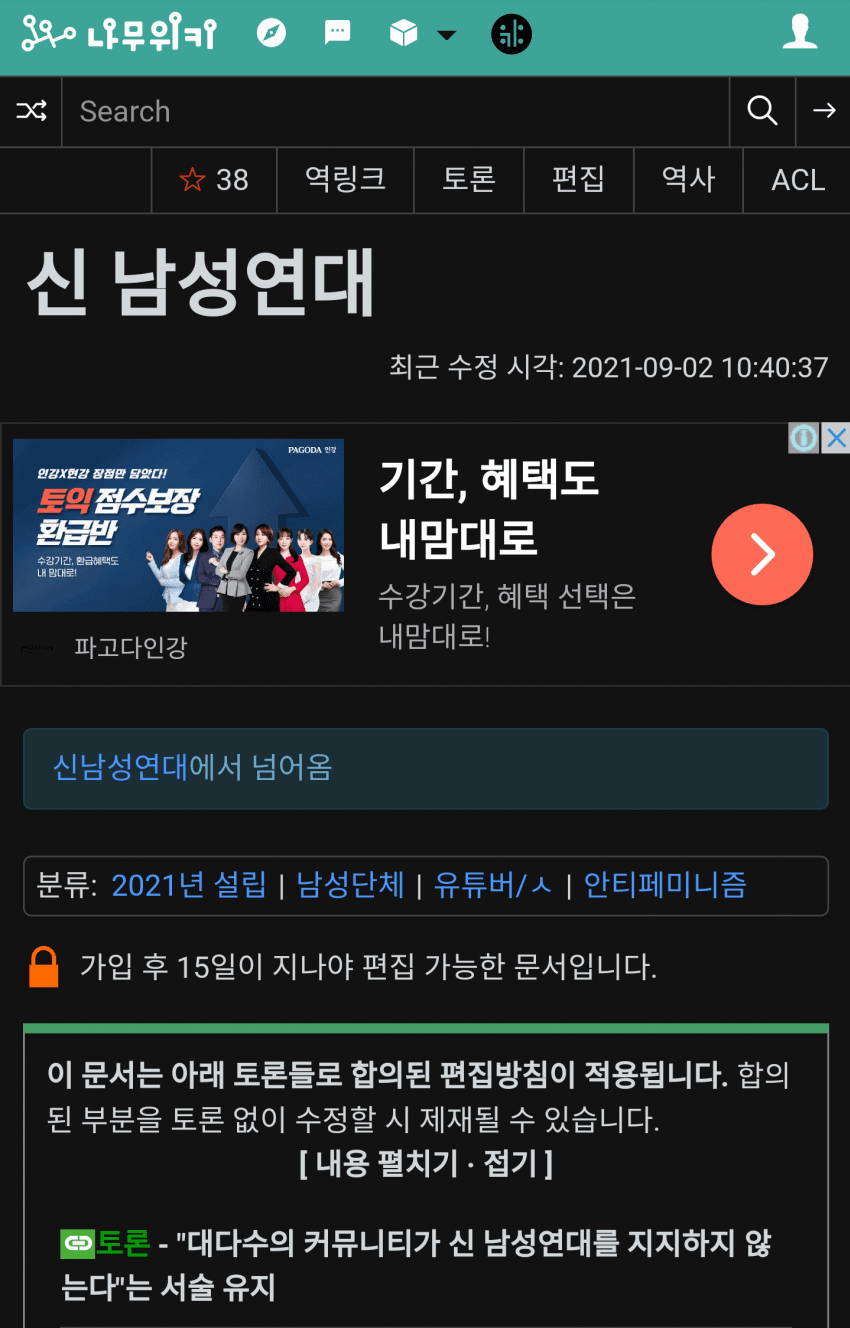Tap the magnifier search button
The width and height of the screenshot is (850, 1328).
pos(762,111)
